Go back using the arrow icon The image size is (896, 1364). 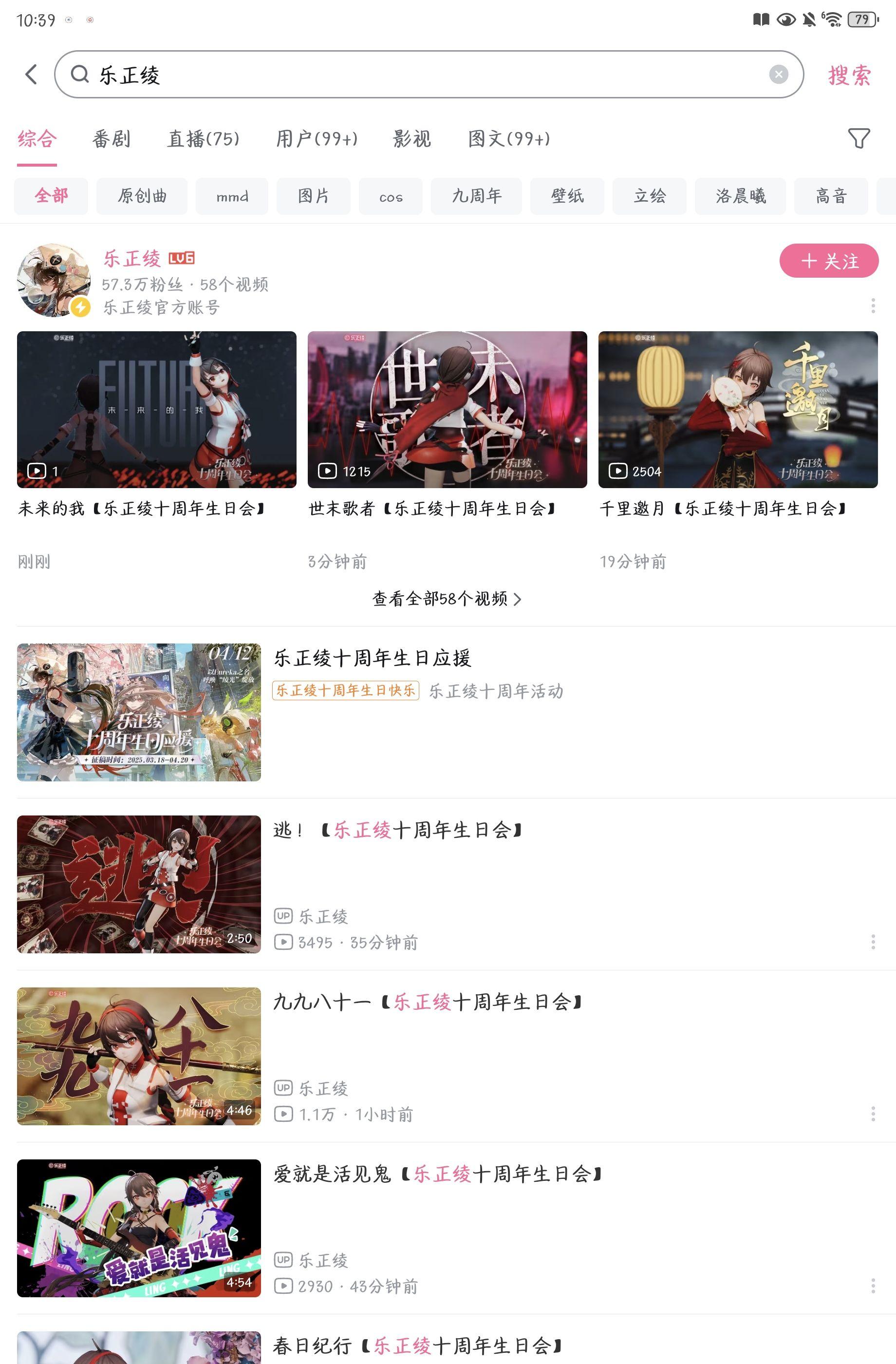(32, 75)
